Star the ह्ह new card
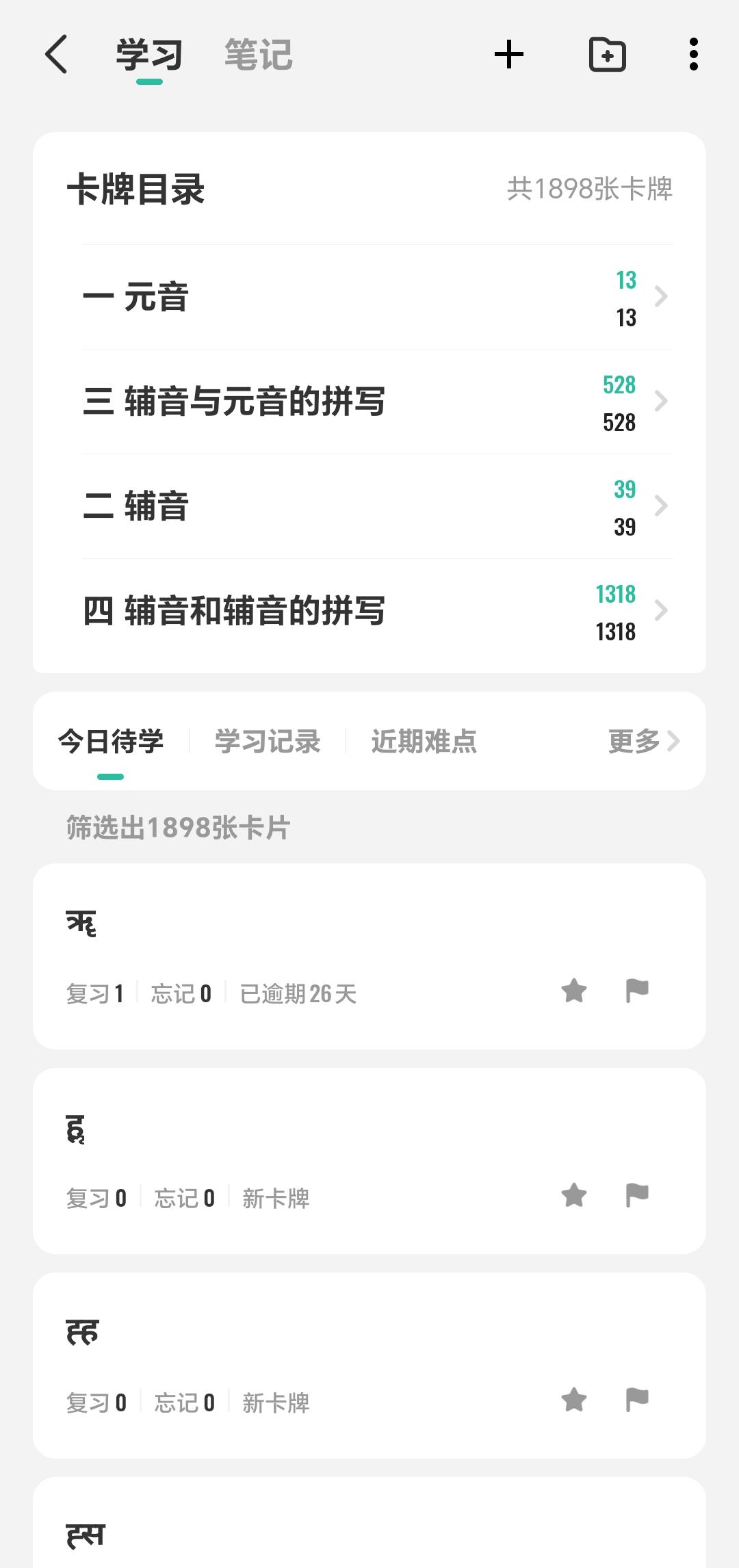 [x=574, y=1400]
